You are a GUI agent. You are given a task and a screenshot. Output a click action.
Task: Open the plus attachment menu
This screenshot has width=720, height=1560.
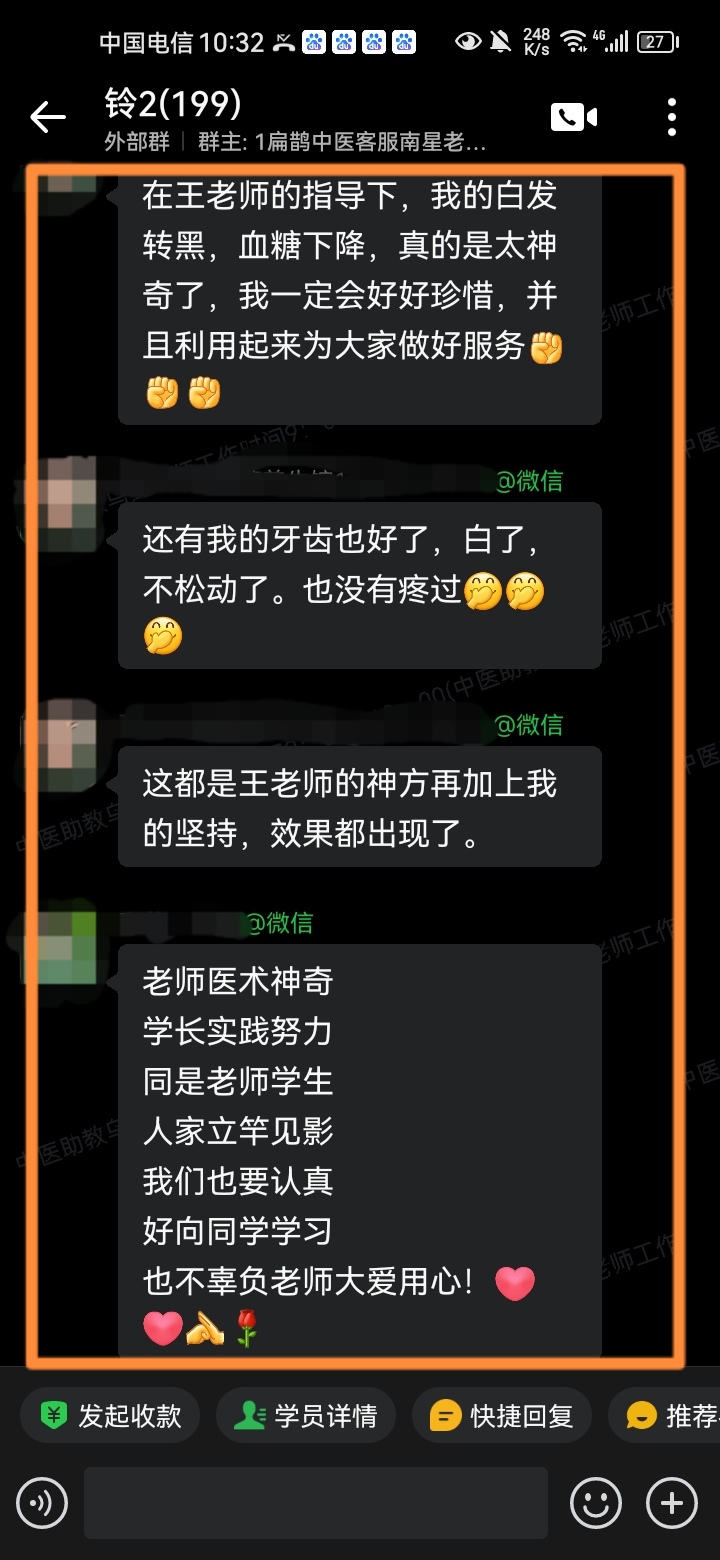(672, 1503)
